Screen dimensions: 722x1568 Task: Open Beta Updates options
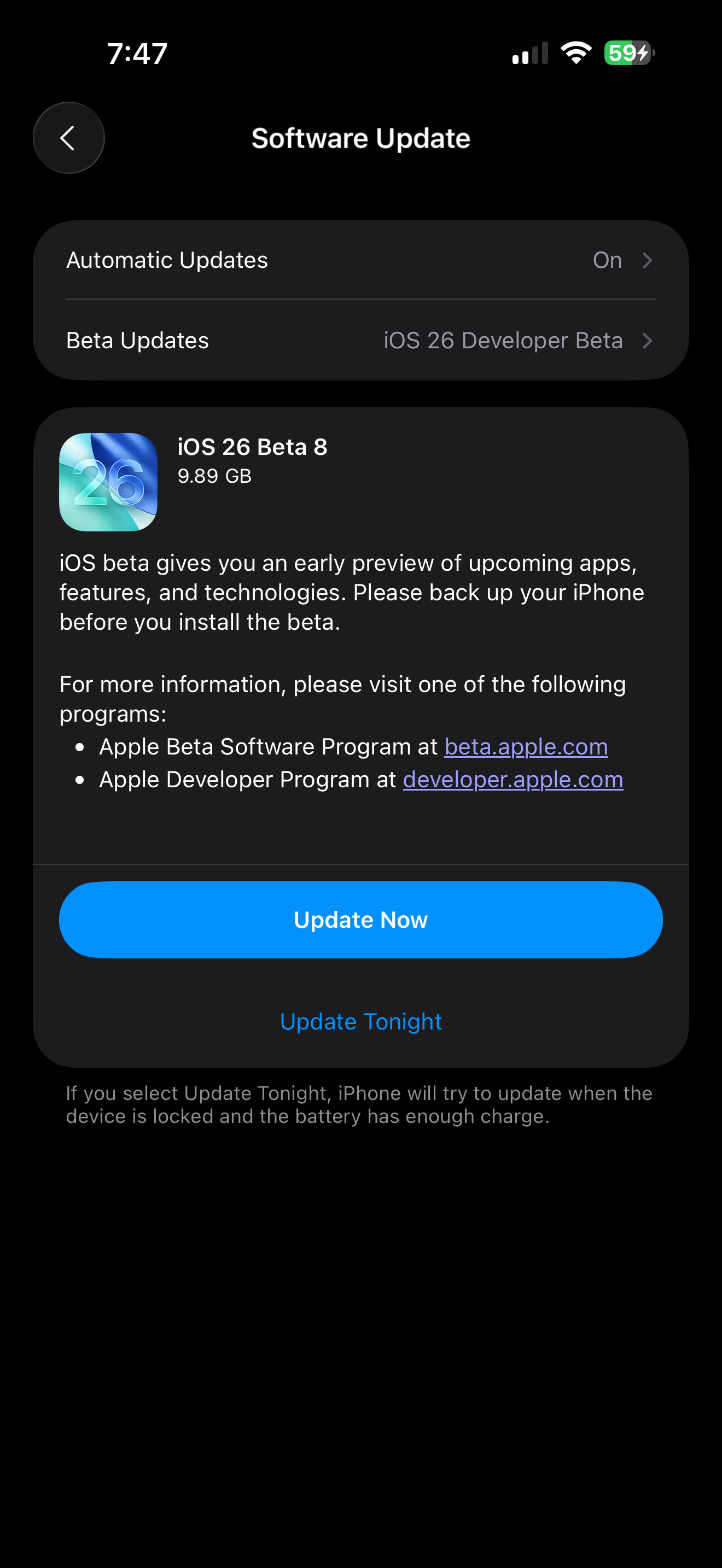(360, 341)
